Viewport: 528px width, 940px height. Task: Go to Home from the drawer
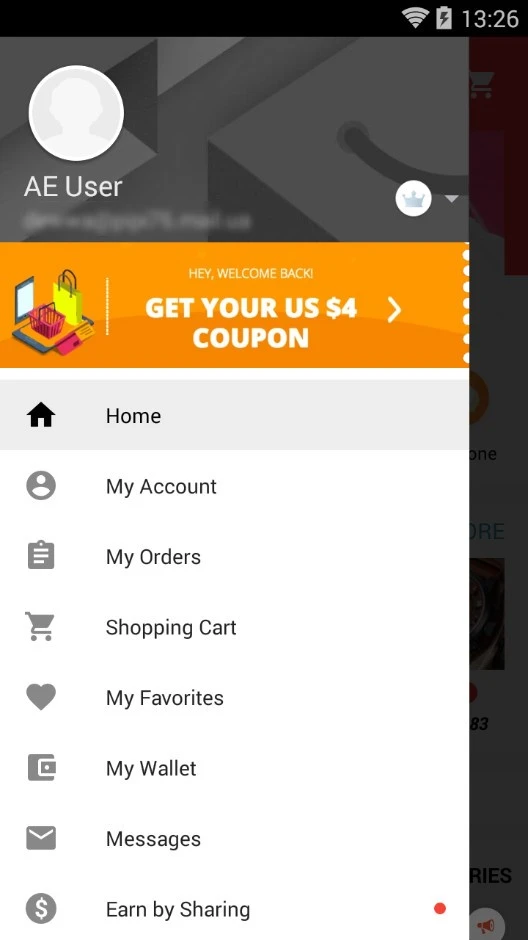point(234,415)
